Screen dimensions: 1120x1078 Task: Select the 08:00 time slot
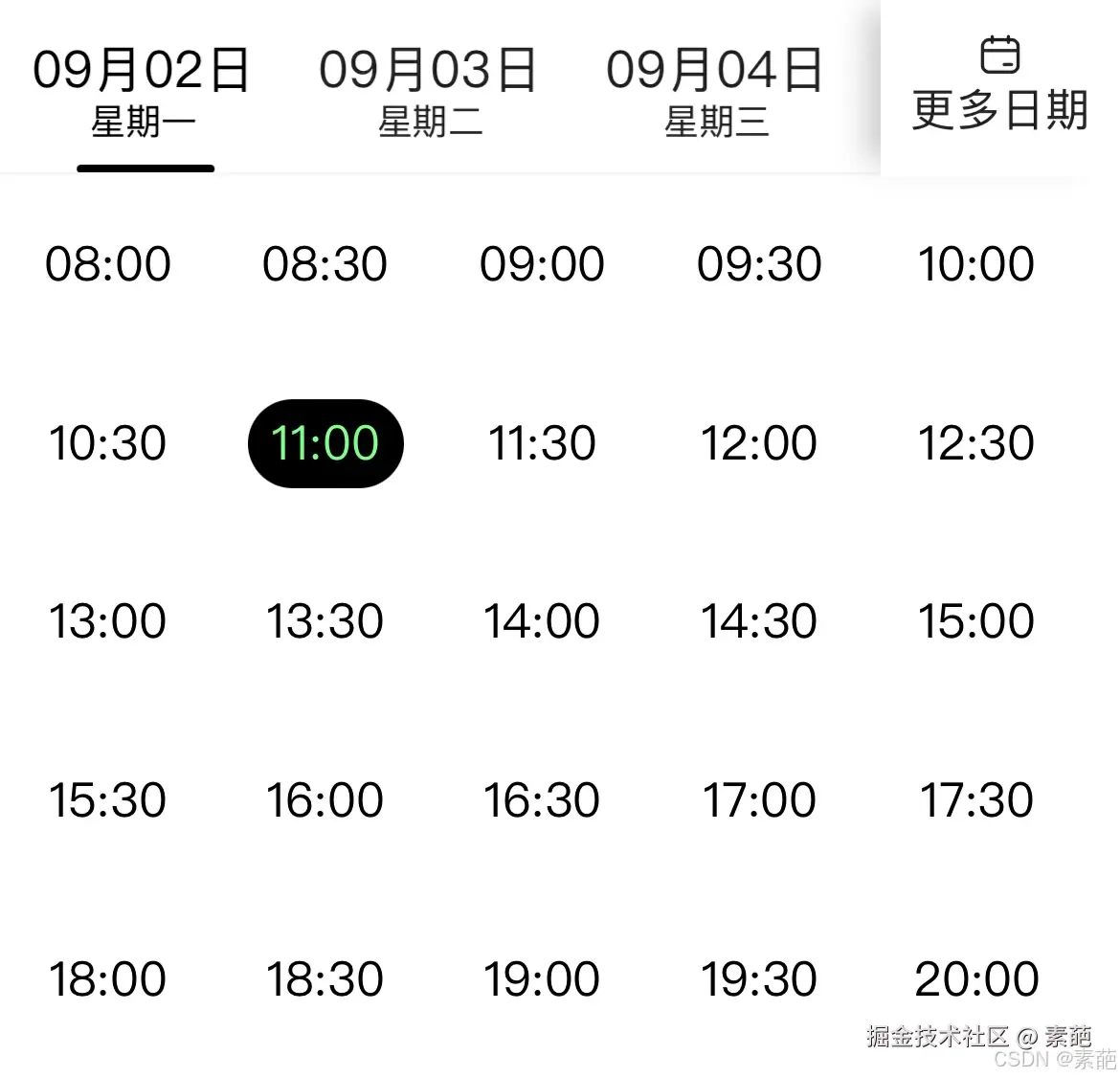coord(108,264)
